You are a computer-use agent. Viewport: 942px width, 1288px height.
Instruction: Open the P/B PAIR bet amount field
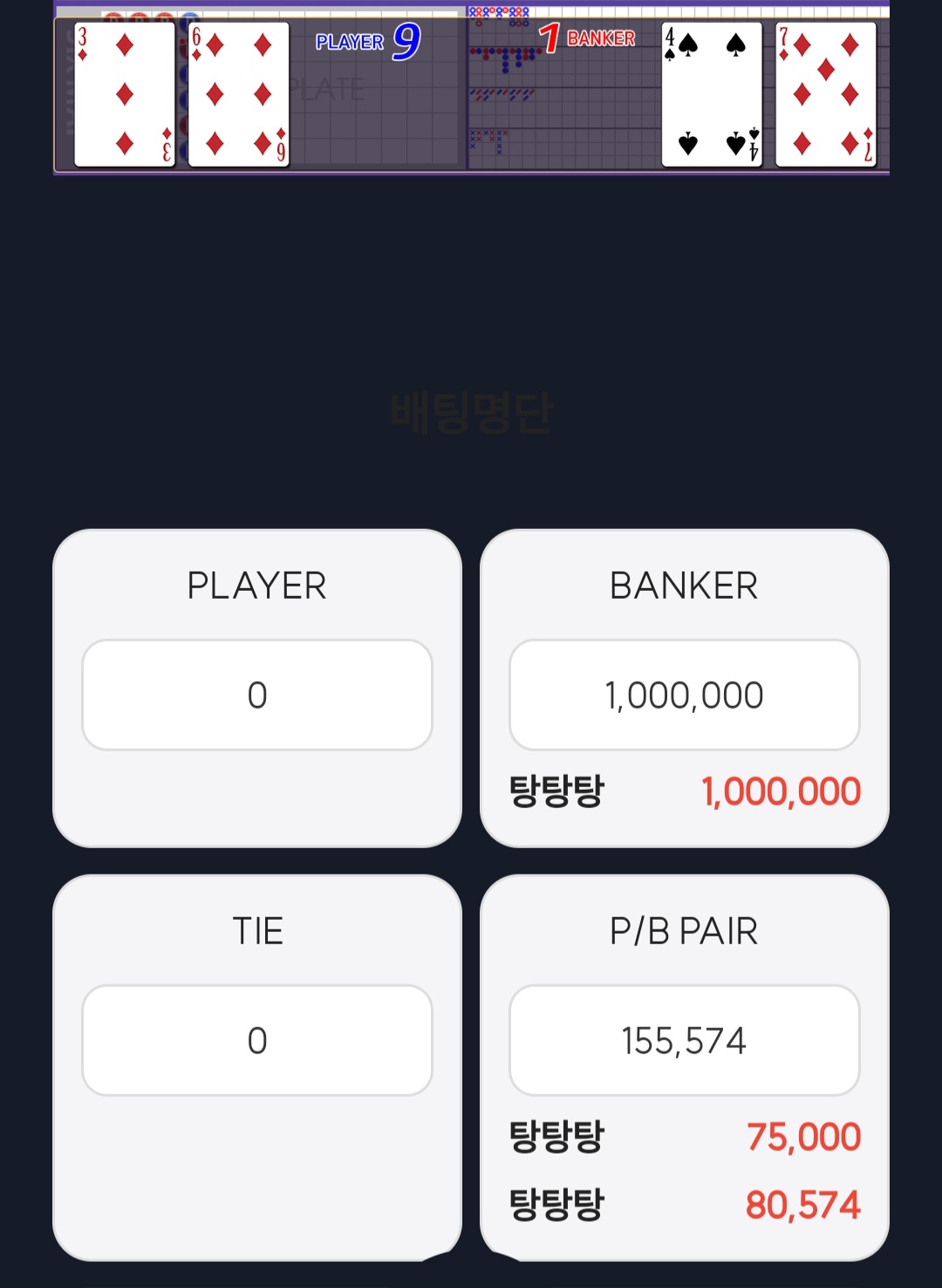point(684,1040)
